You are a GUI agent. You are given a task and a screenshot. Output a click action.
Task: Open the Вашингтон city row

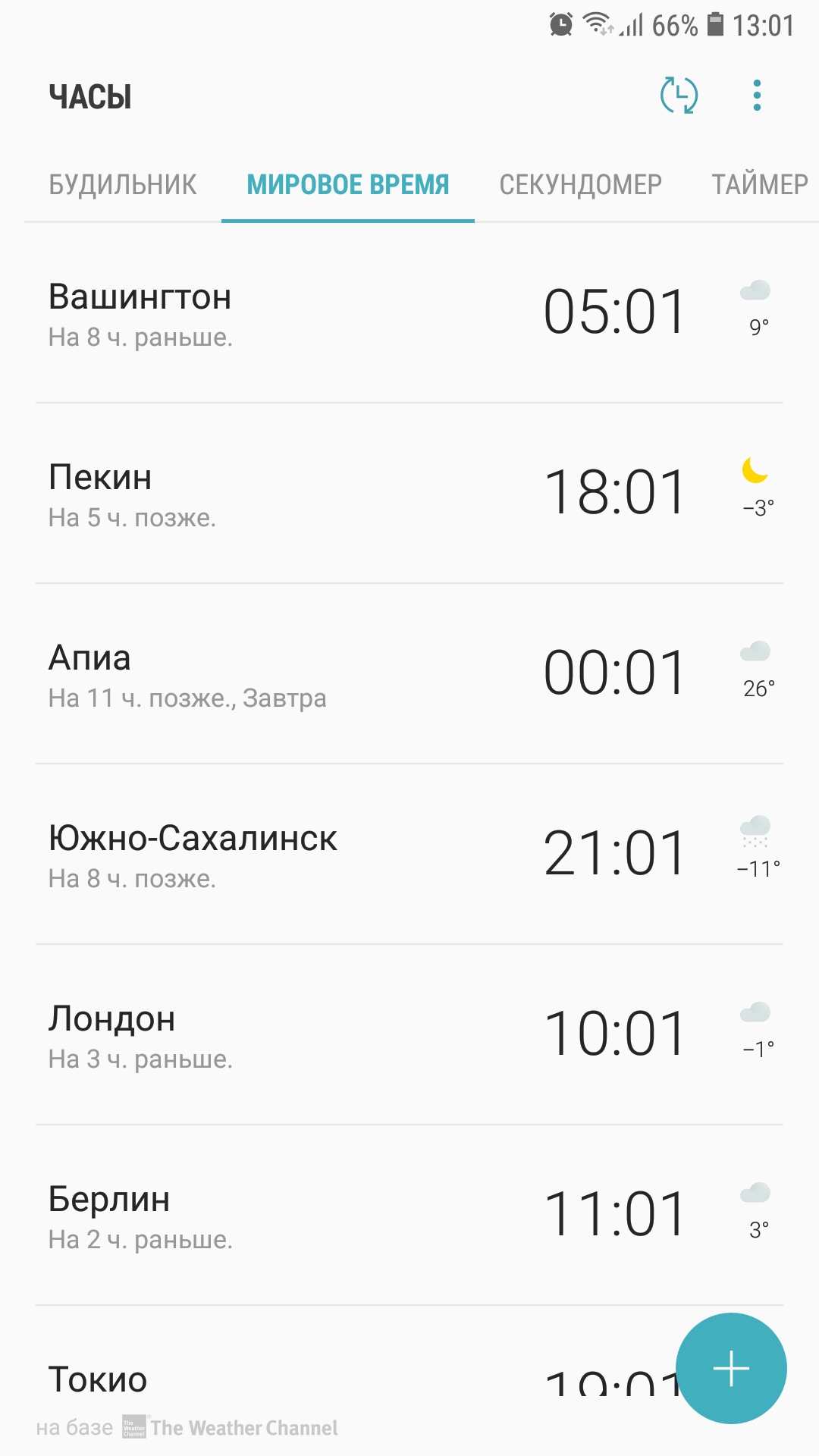click(x=409, y=313)
